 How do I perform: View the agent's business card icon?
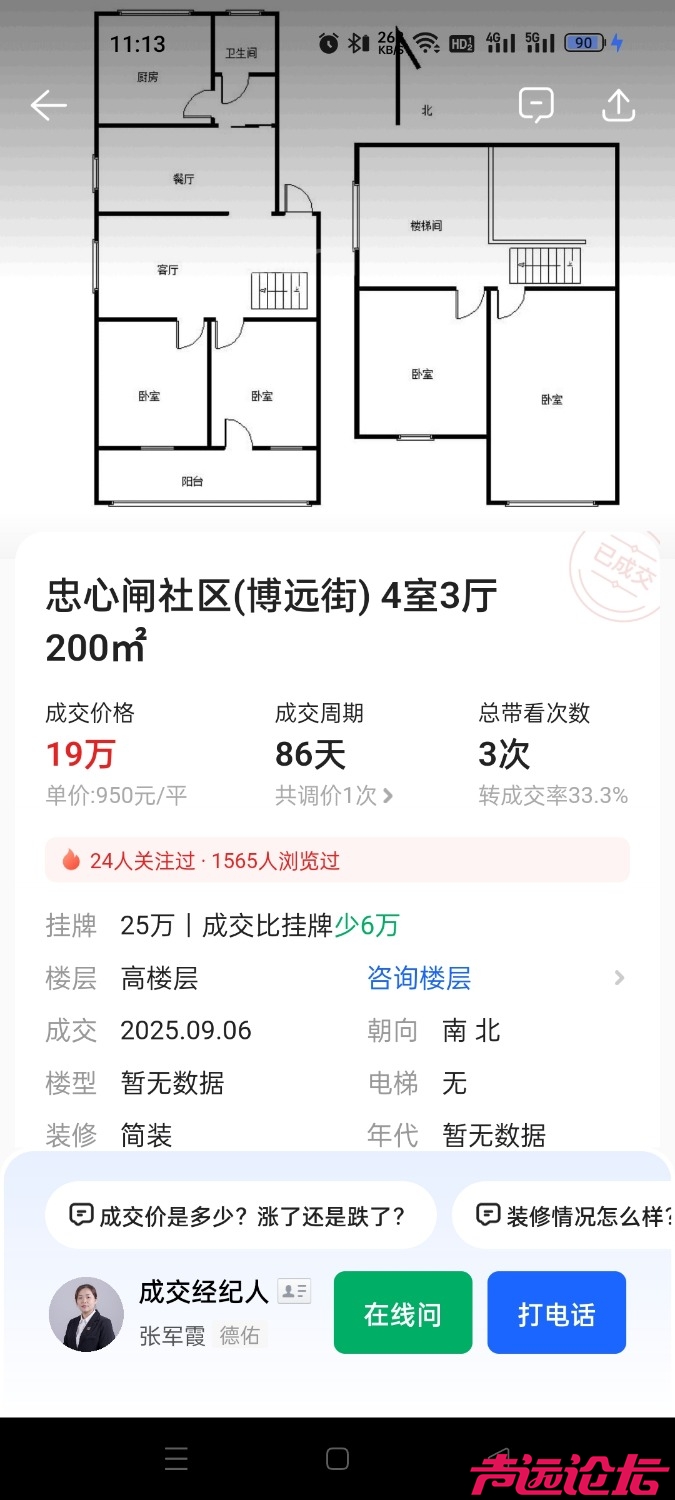[294, 1292]
